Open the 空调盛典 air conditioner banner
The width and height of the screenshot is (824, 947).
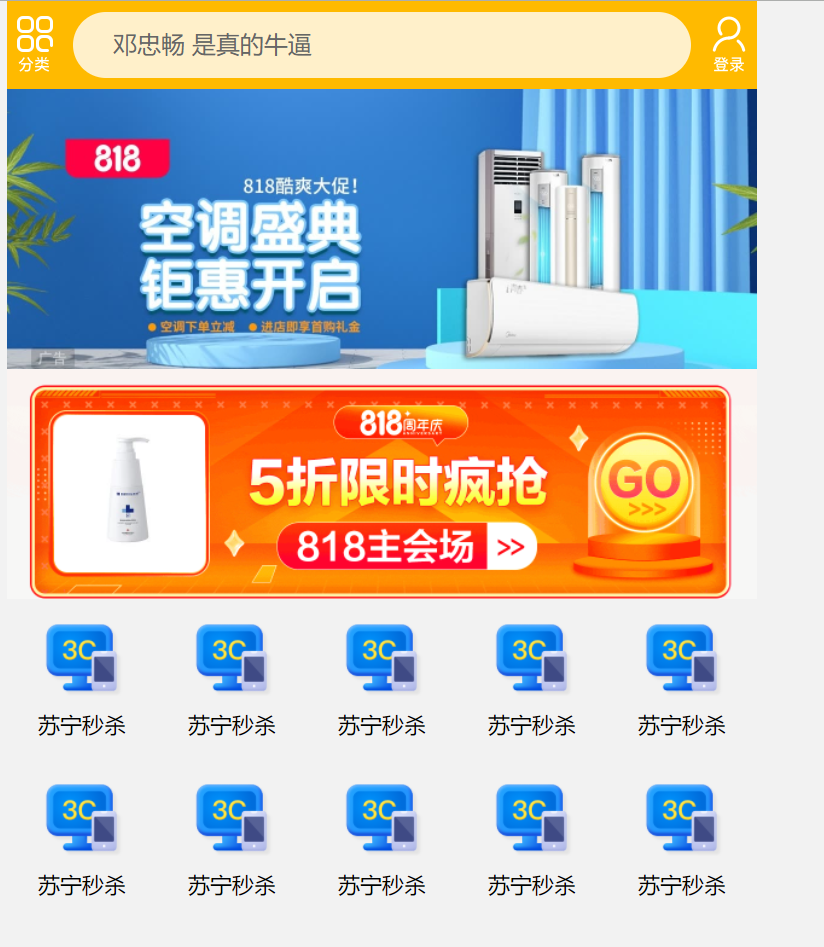pyautogui.click(x=381, y=229)
